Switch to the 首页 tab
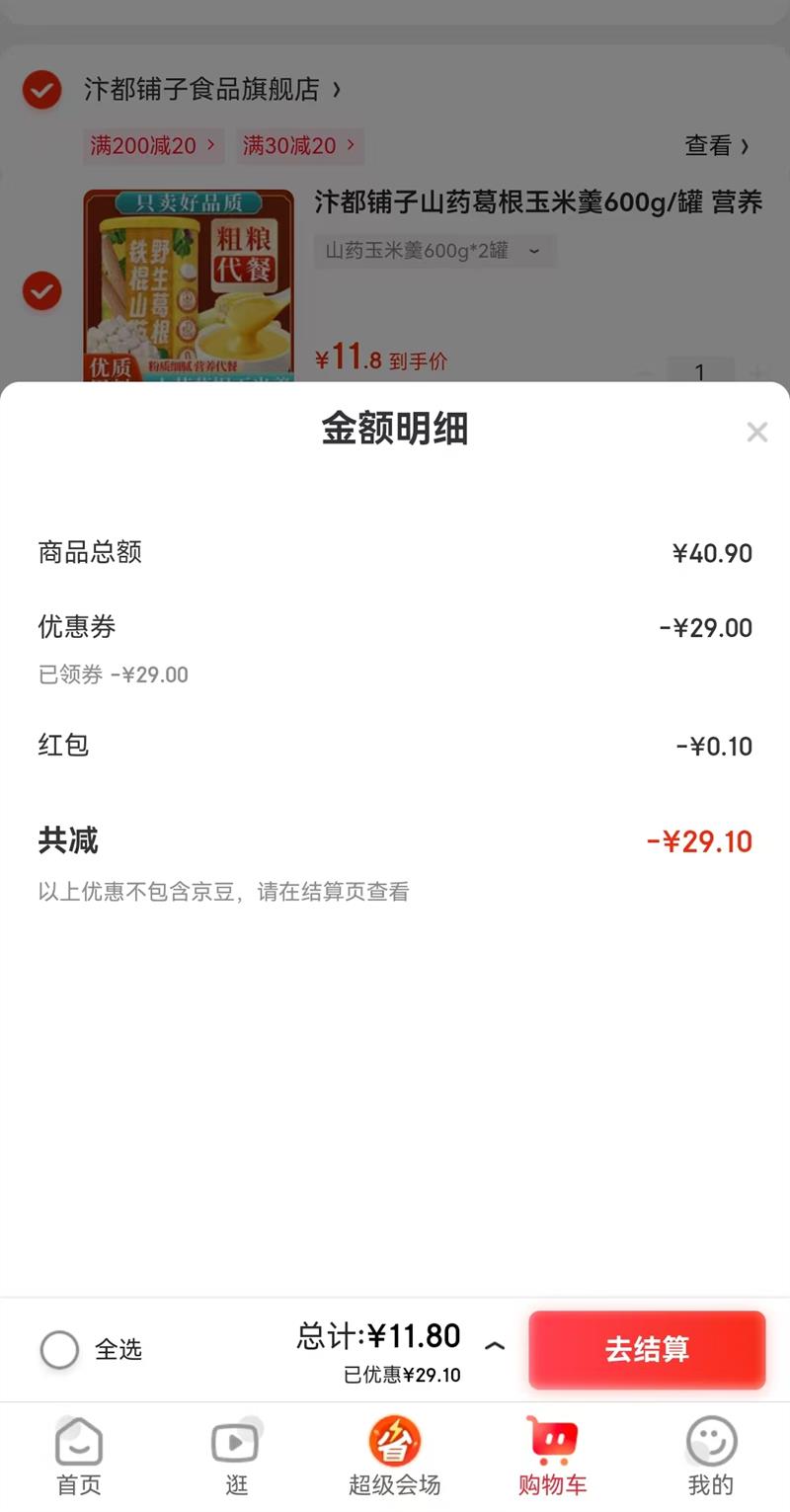 79,1456
